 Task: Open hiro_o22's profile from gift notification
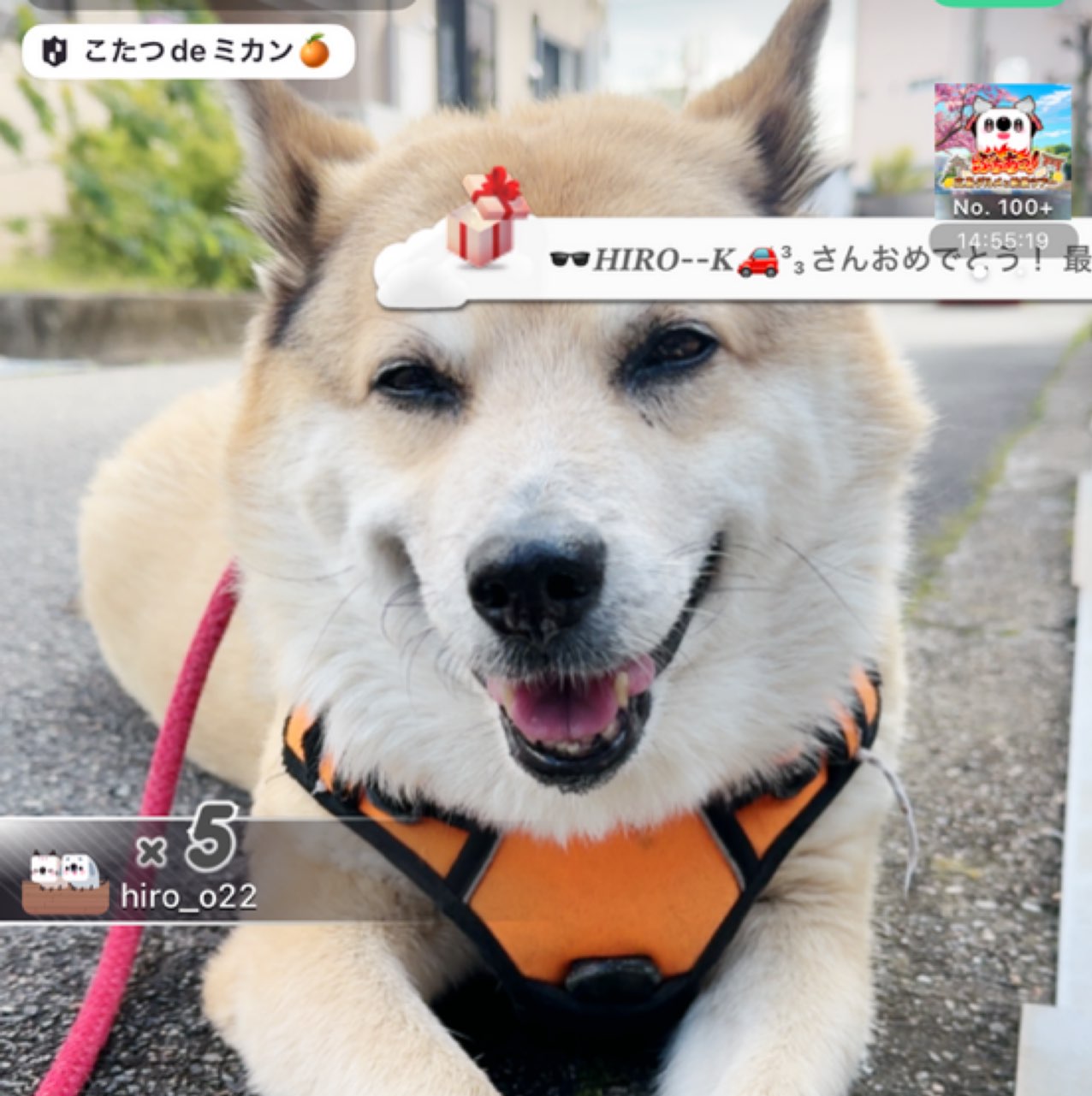coord(187,896)
